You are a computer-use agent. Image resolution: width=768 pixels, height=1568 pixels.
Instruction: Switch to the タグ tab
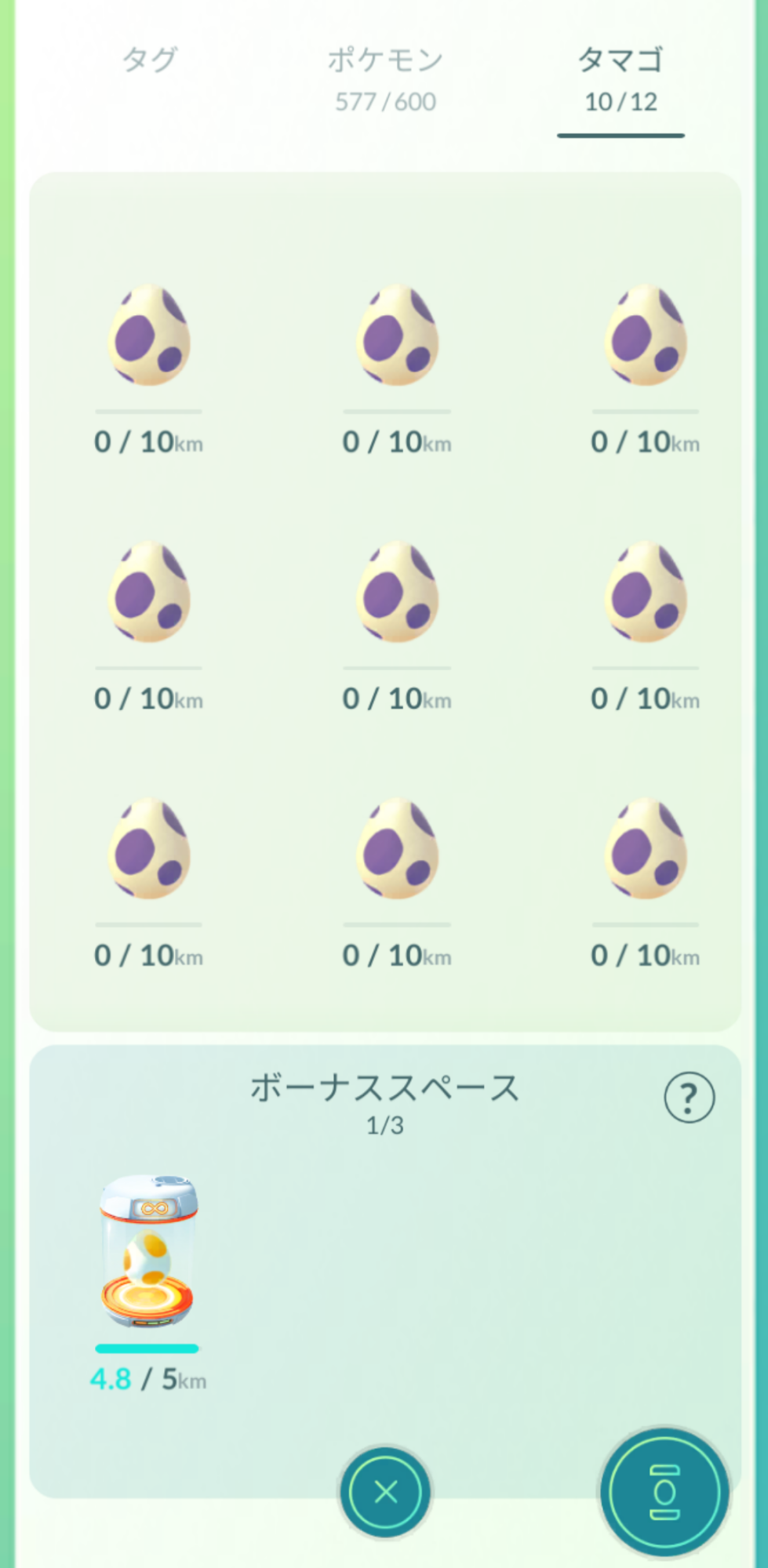(x=149, y=61)
